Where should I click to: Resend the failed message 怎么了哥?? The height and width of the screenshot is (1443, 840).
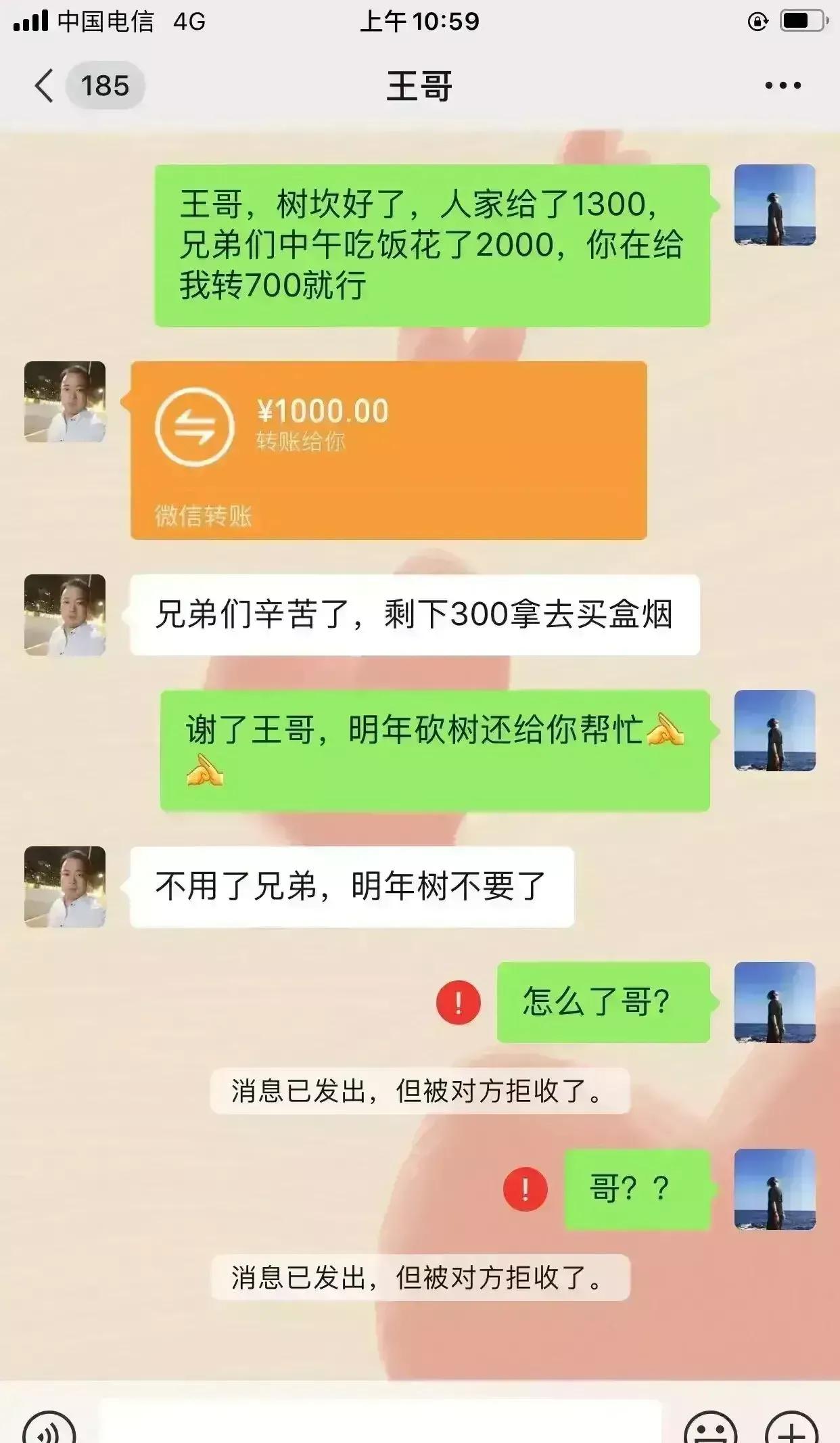(459, 1002)
